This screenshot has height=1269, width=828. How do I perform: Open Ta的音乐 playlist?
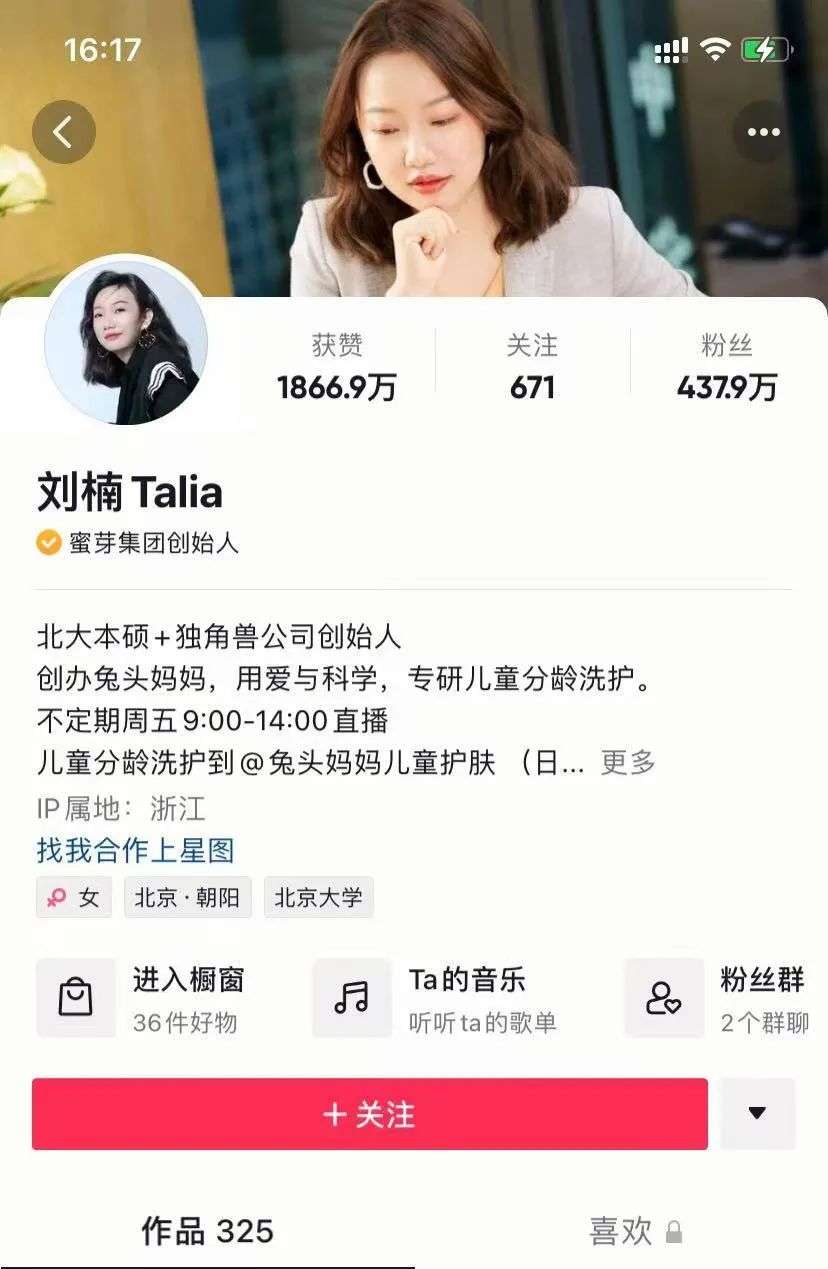pos(435,997)
